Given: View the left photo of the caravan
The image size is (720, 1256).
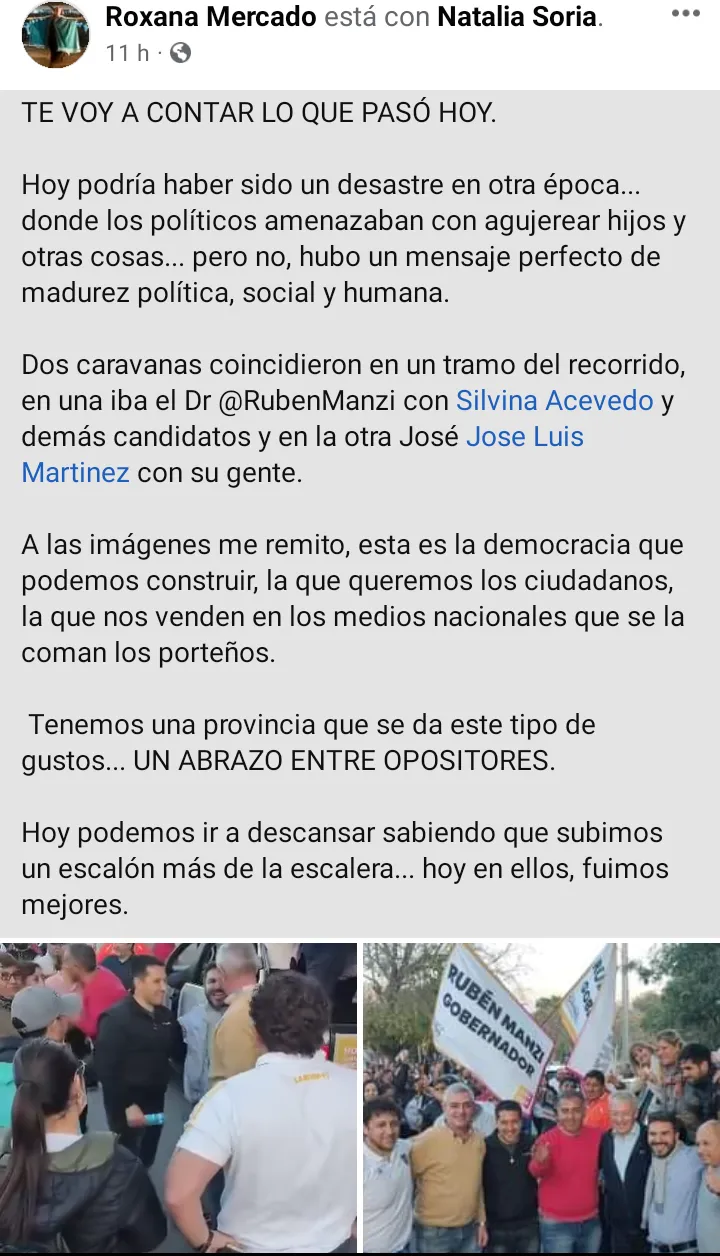Looking at the screenshot, I should (178, 1097).
